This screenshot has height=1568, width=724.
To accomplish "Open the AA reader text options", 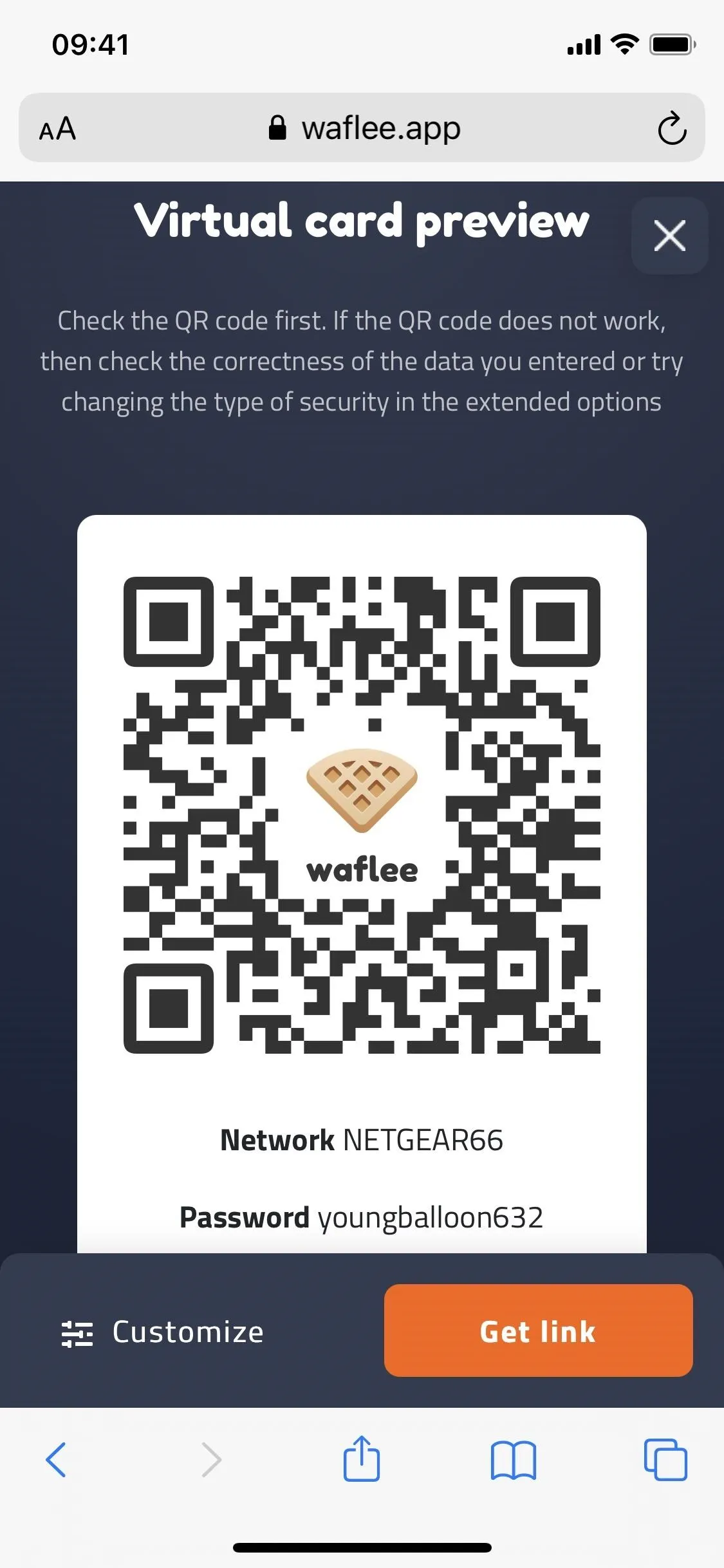I will (x=58, y=129).
